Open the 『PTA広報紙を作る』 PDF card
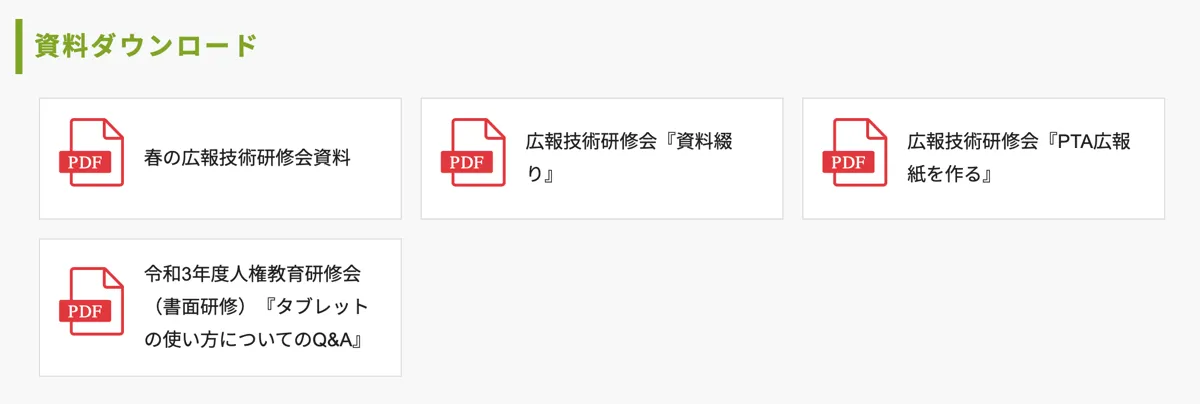1200x404 pixels. click(983, 158)
